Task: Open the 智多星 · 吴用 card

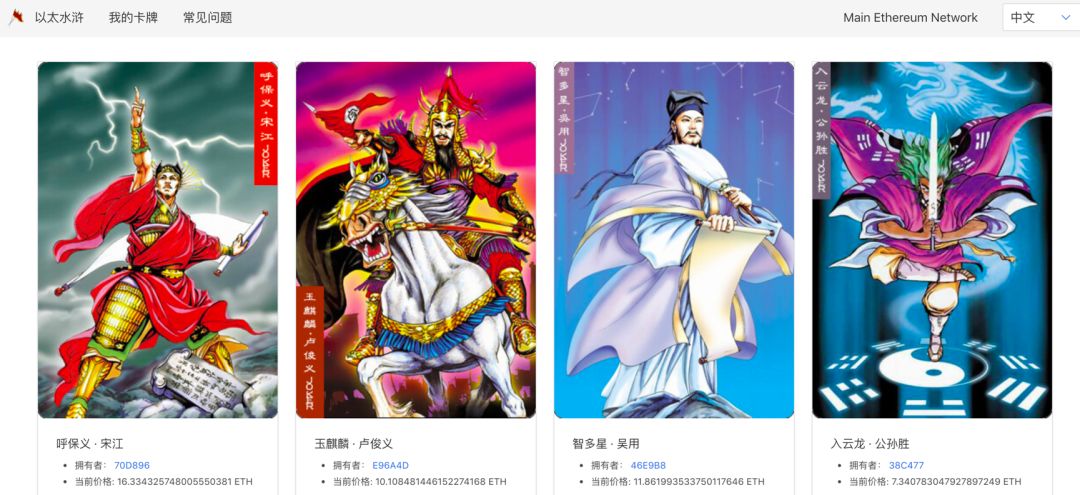Action: pos(673,240)
